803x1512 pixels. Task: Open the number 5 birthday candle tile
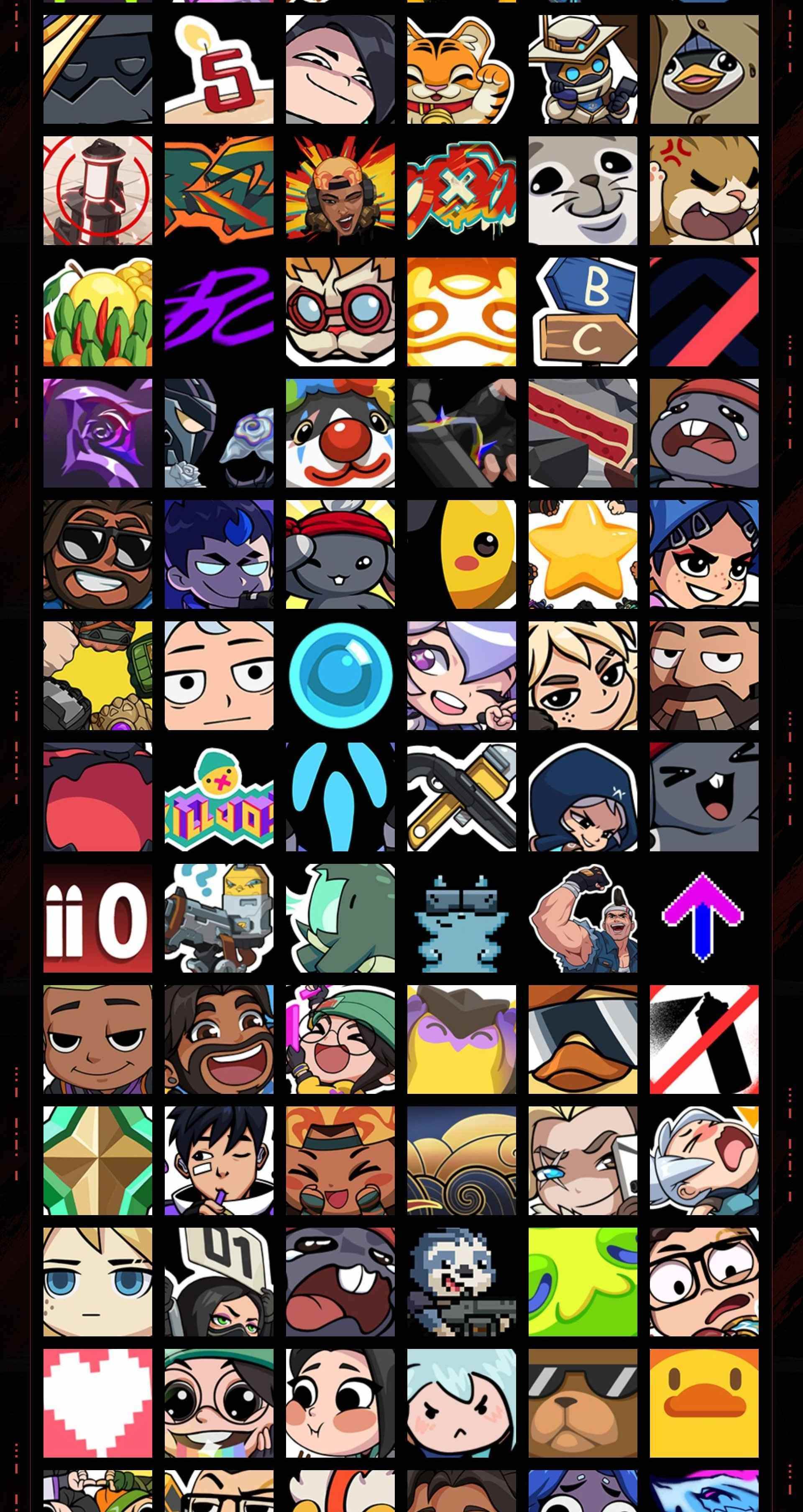tap(219, 69)
